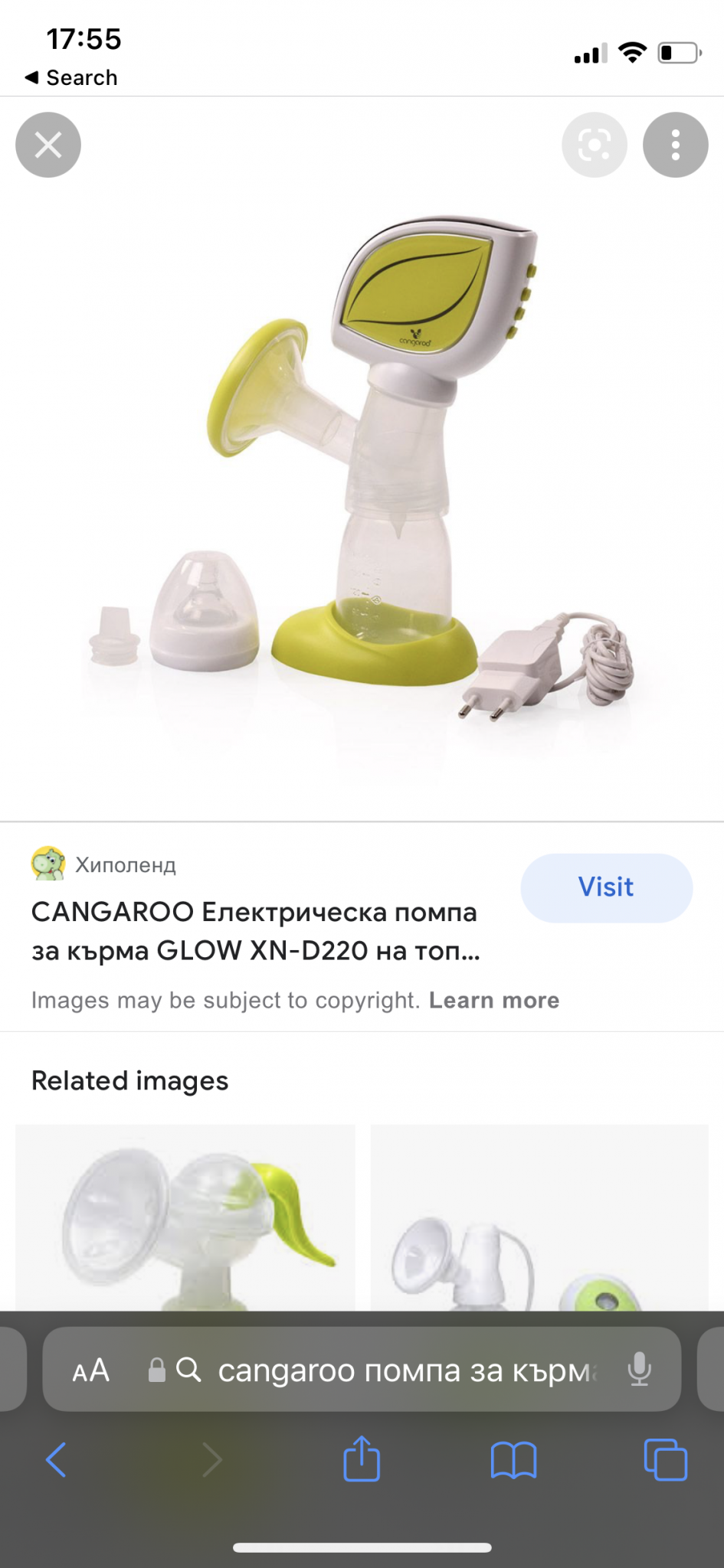The image size is (724, 1568).
Task: Show all open tabs
Action: 666,1459
